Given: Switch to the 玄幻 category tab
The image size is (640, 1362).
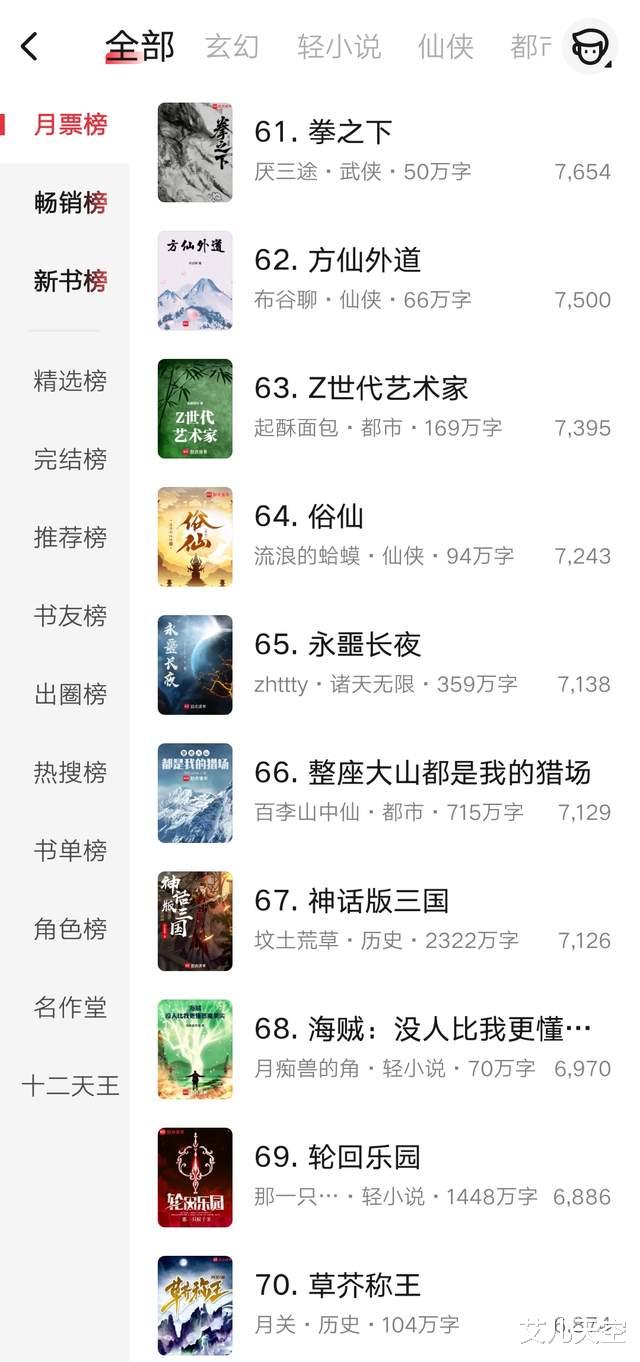Looking at the screenshot, I should point(232,46).
